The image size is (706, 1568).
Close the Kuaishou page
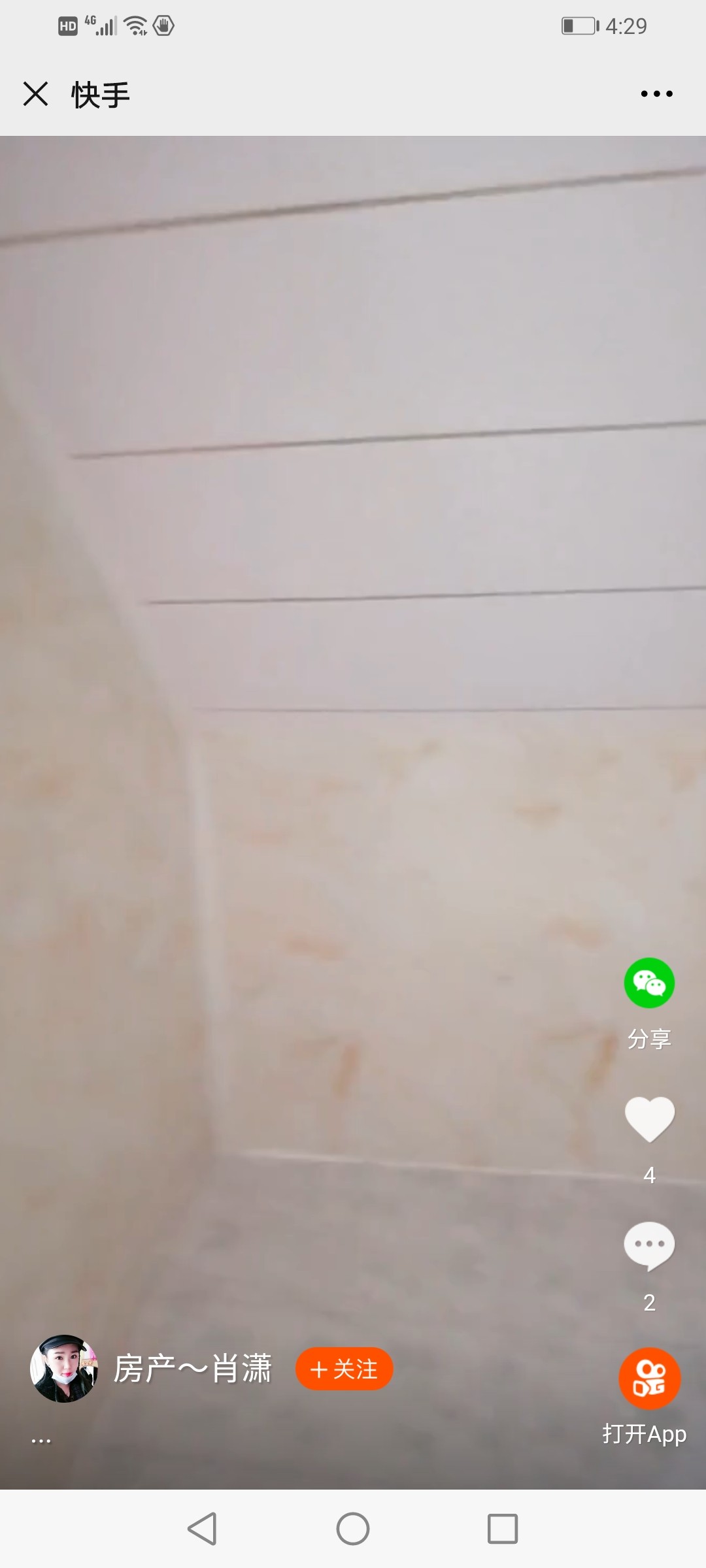pyautogui.click(x=35, y=93)
